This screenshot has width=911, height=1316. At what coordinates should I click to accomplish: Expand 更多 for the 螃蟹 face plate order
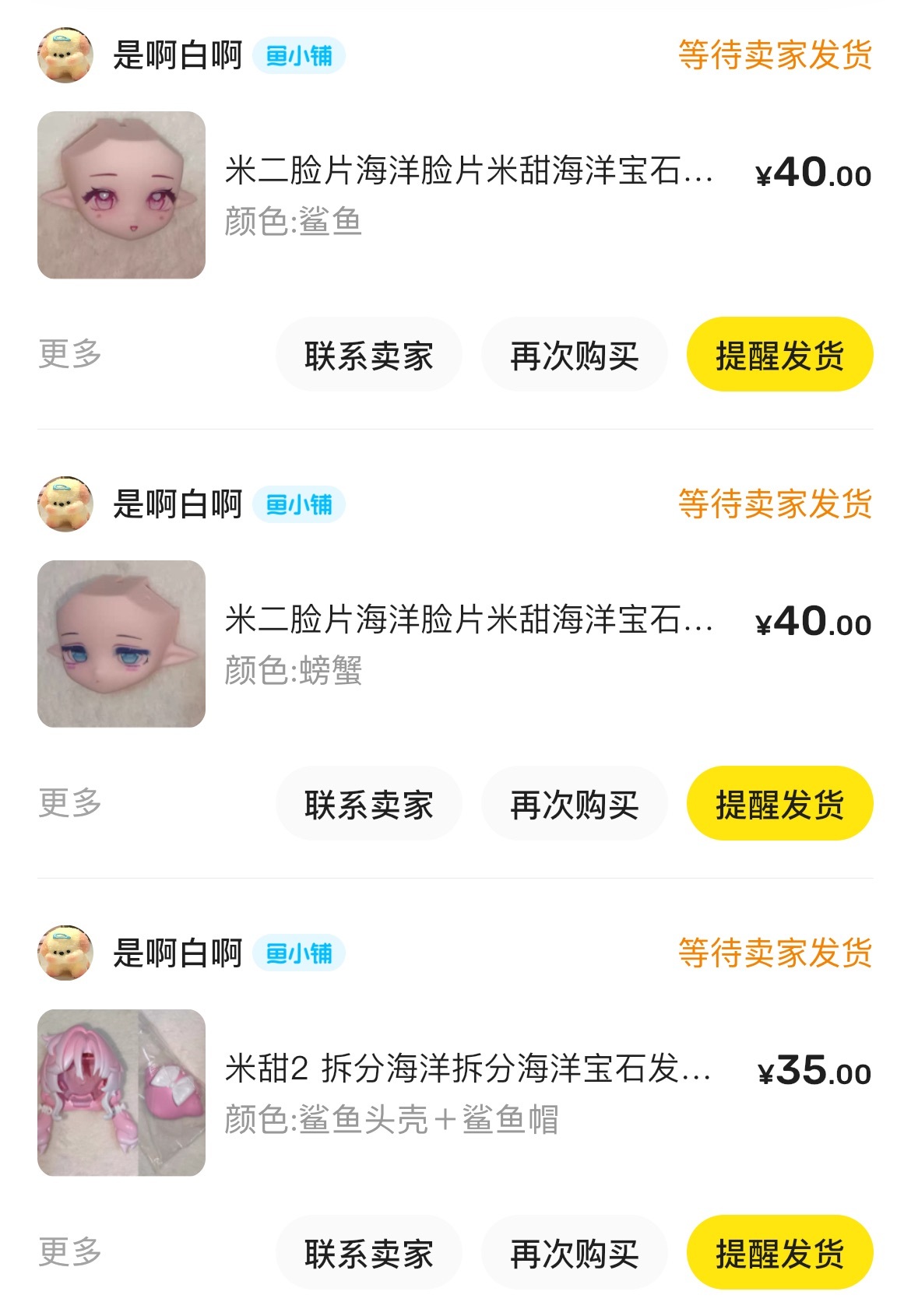coord(70,802)
